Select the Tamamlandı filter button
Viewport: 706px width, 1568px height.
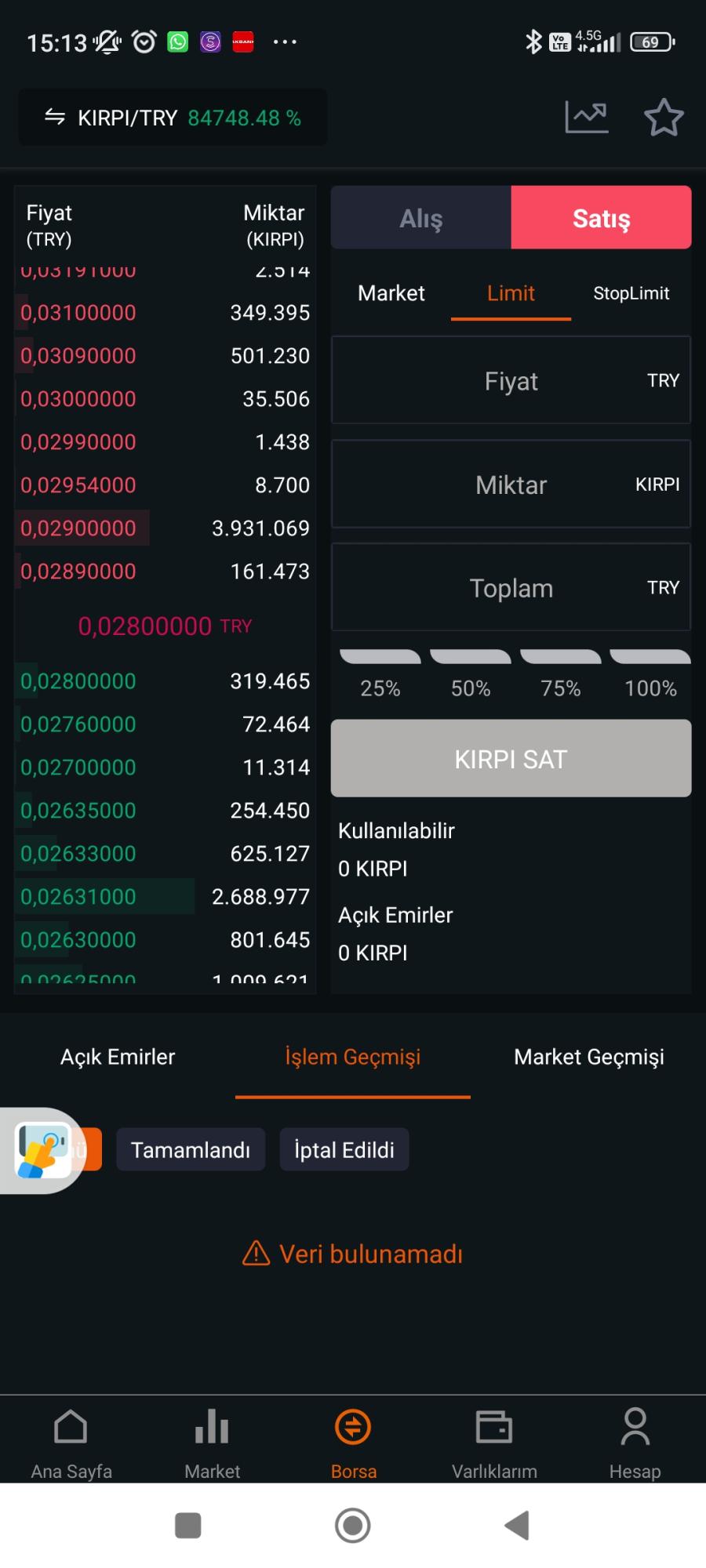click(191, 1149)
